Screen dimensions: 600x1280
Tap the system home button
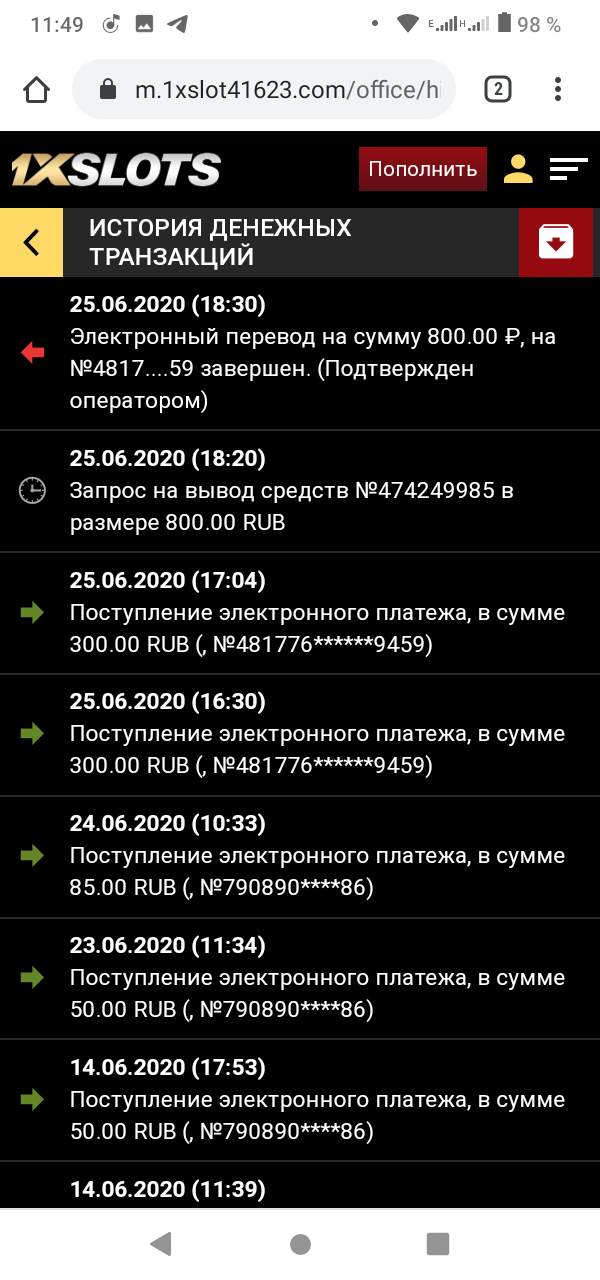click(300, 1244)
